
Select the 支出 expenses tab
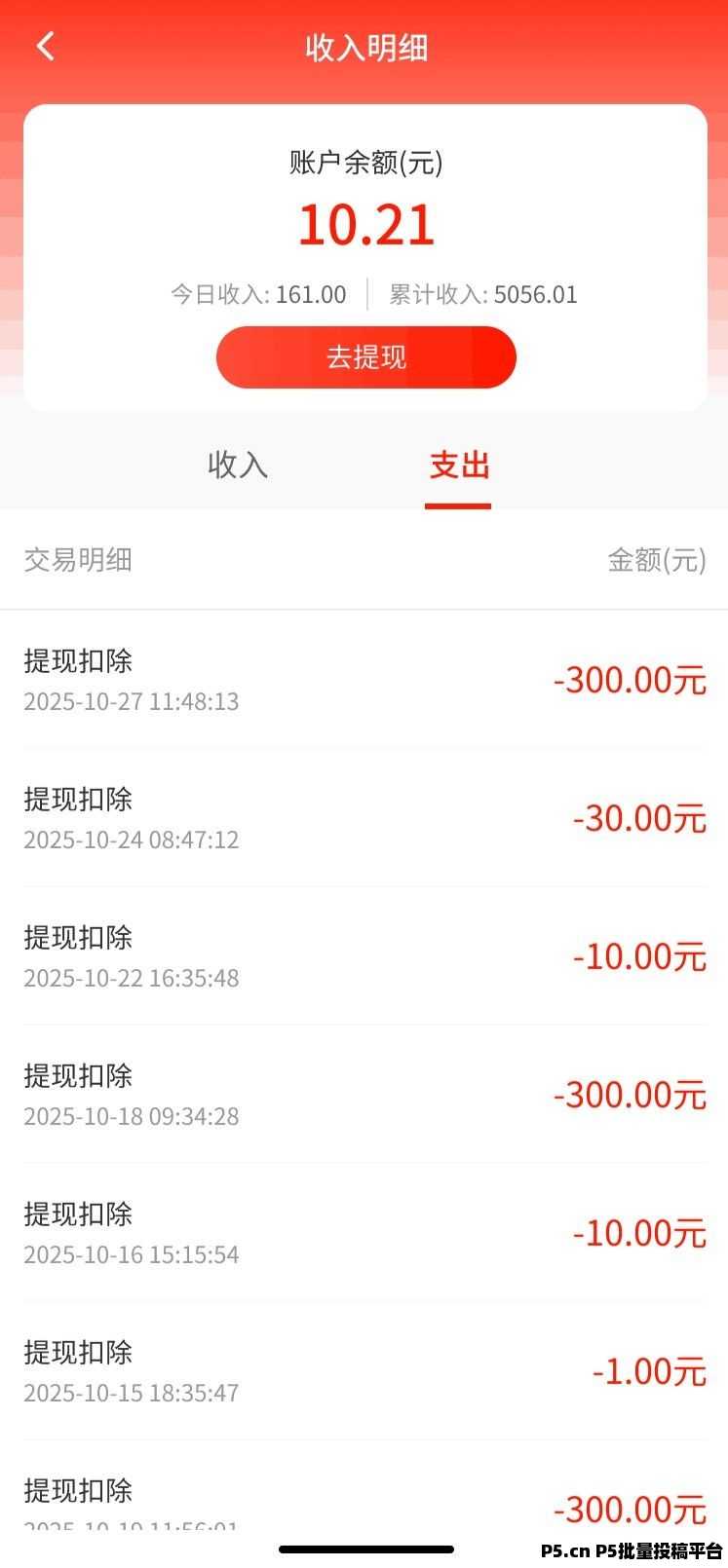[x=459, y=466]
